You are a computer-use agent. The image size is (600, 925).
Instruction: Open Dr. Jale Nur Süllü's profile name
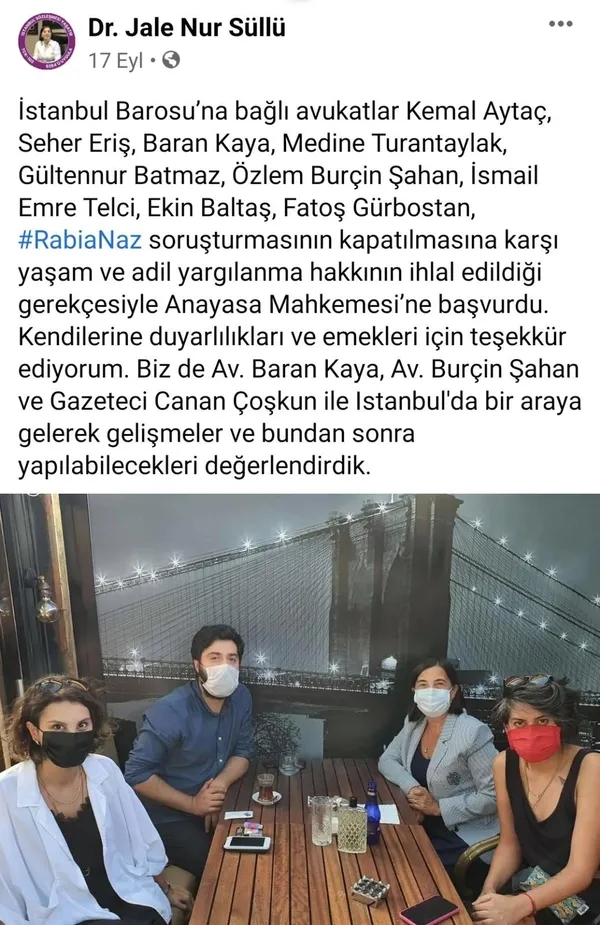[x=186, y=28]
